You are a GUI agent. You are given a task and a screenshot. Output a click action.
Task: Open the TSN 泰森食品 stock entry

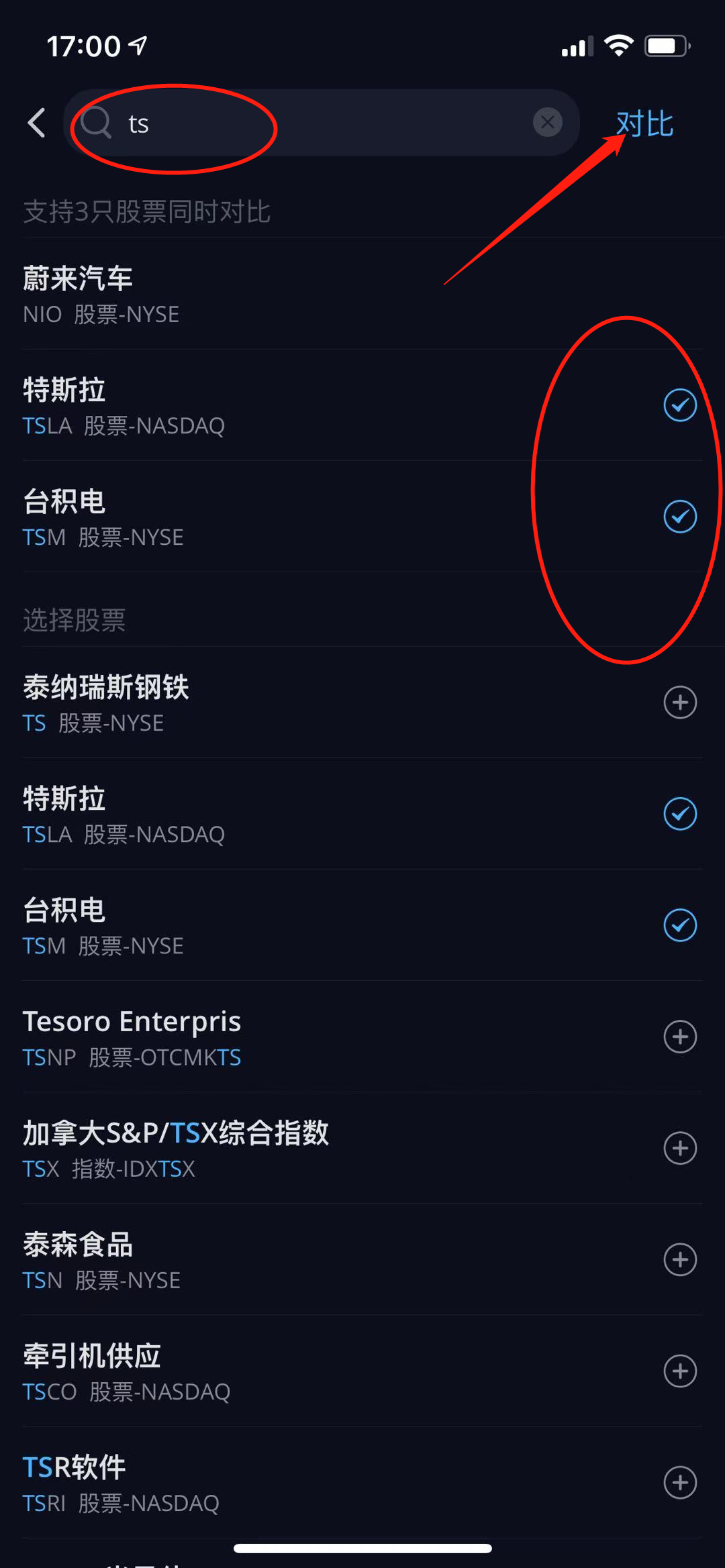269,1259
